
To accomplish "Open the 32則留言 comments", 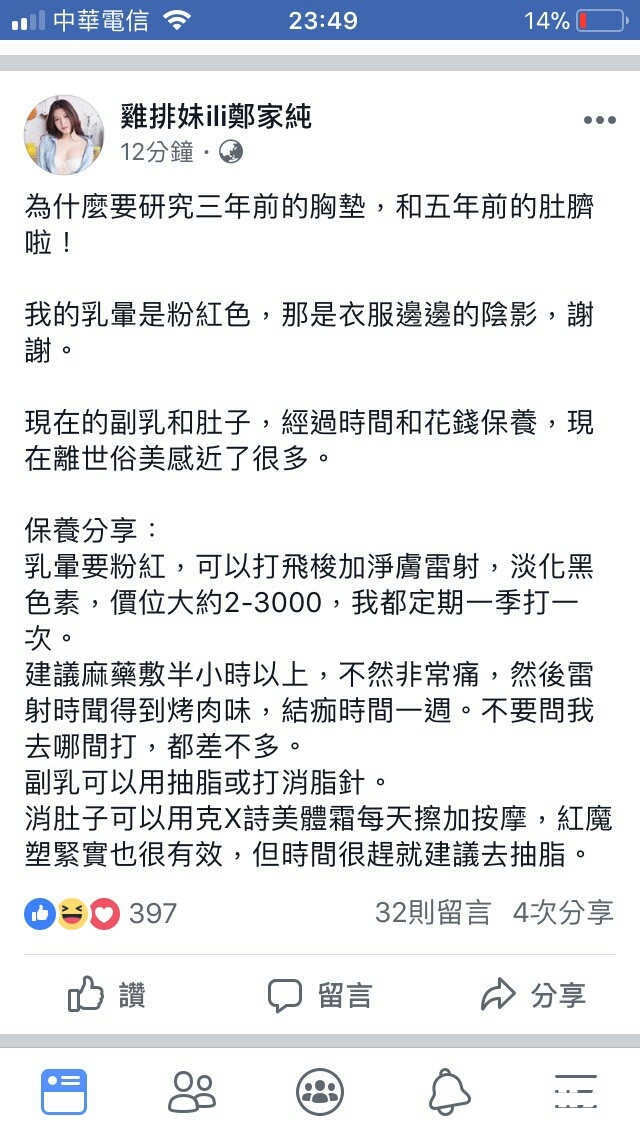I will coord(433,913).
